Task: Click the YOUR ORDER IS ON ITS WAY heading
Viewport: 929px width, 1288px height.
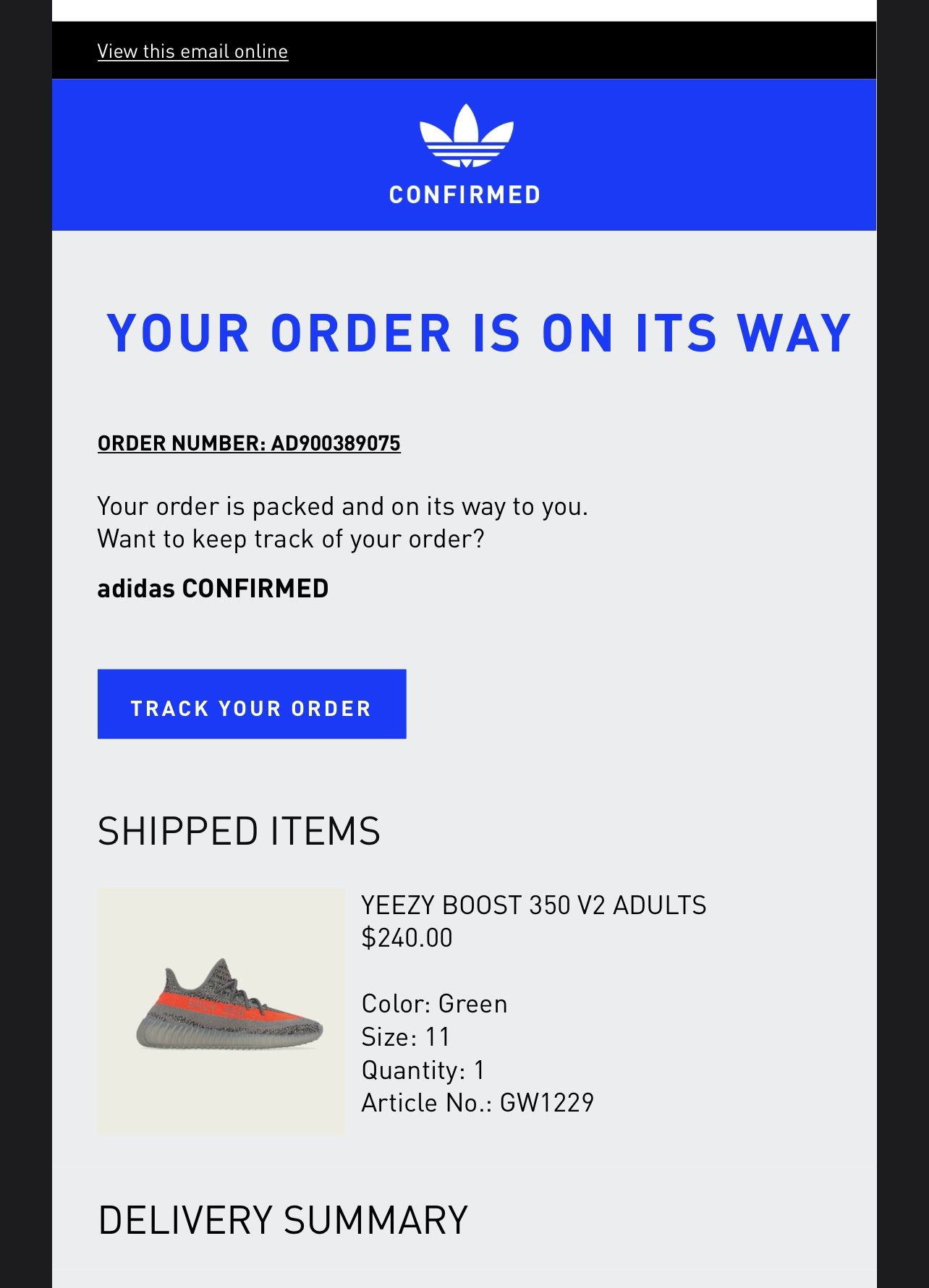Action: pos(478,333)
